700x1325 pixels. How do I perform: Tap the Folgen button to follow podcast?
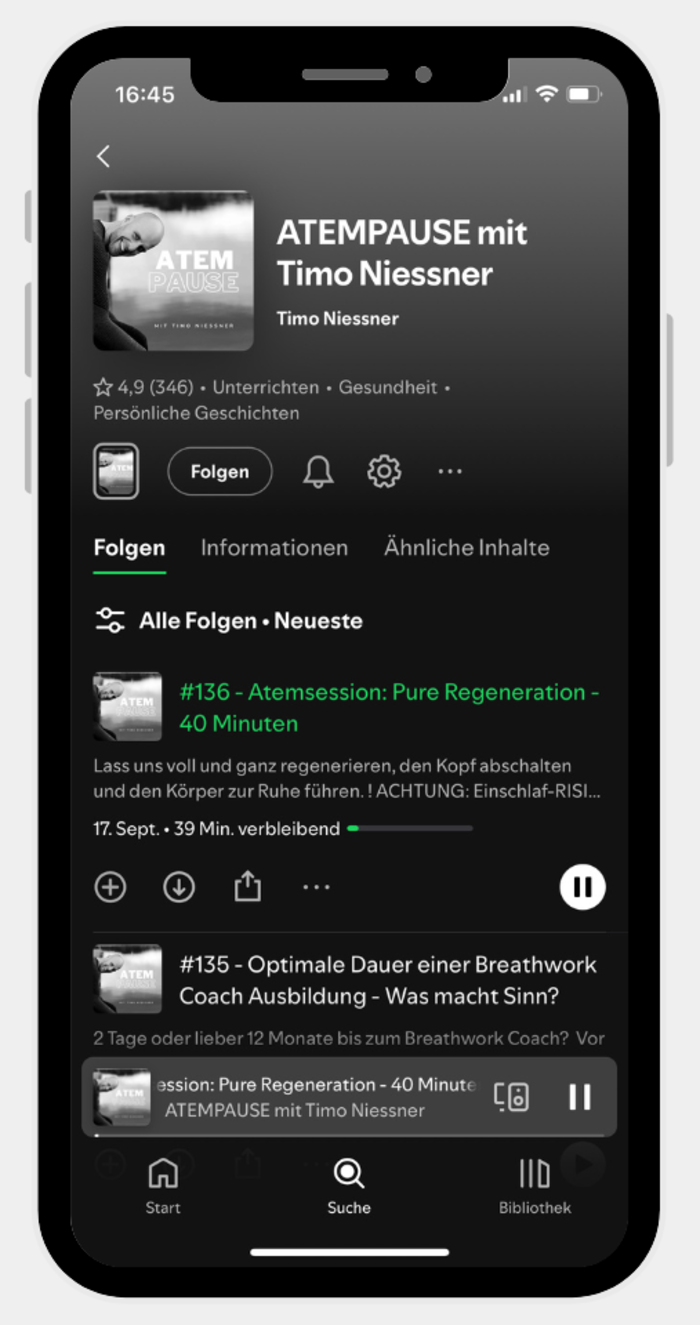[219, 472]
